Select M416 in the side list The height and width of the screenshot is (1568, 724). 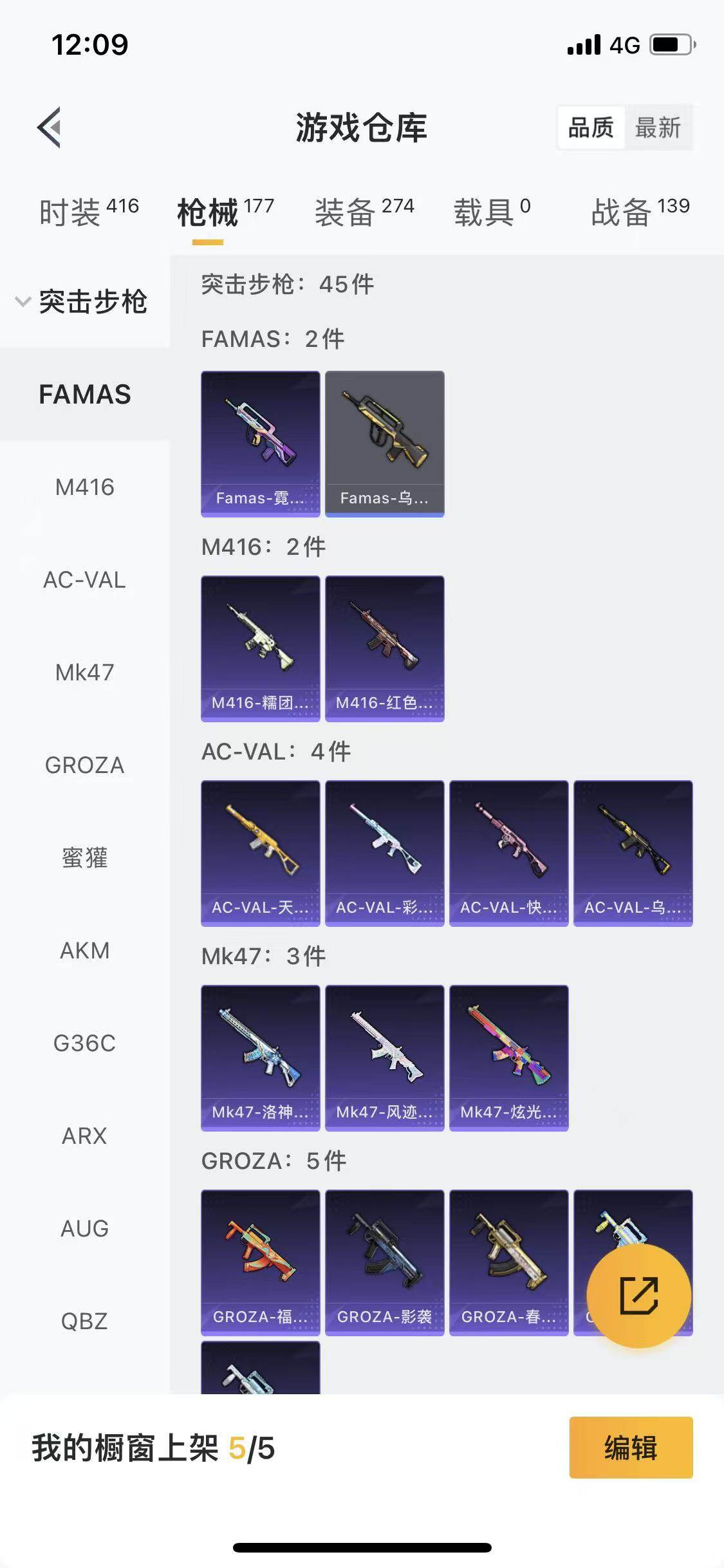pyautogui.click(x=84, y=487)
